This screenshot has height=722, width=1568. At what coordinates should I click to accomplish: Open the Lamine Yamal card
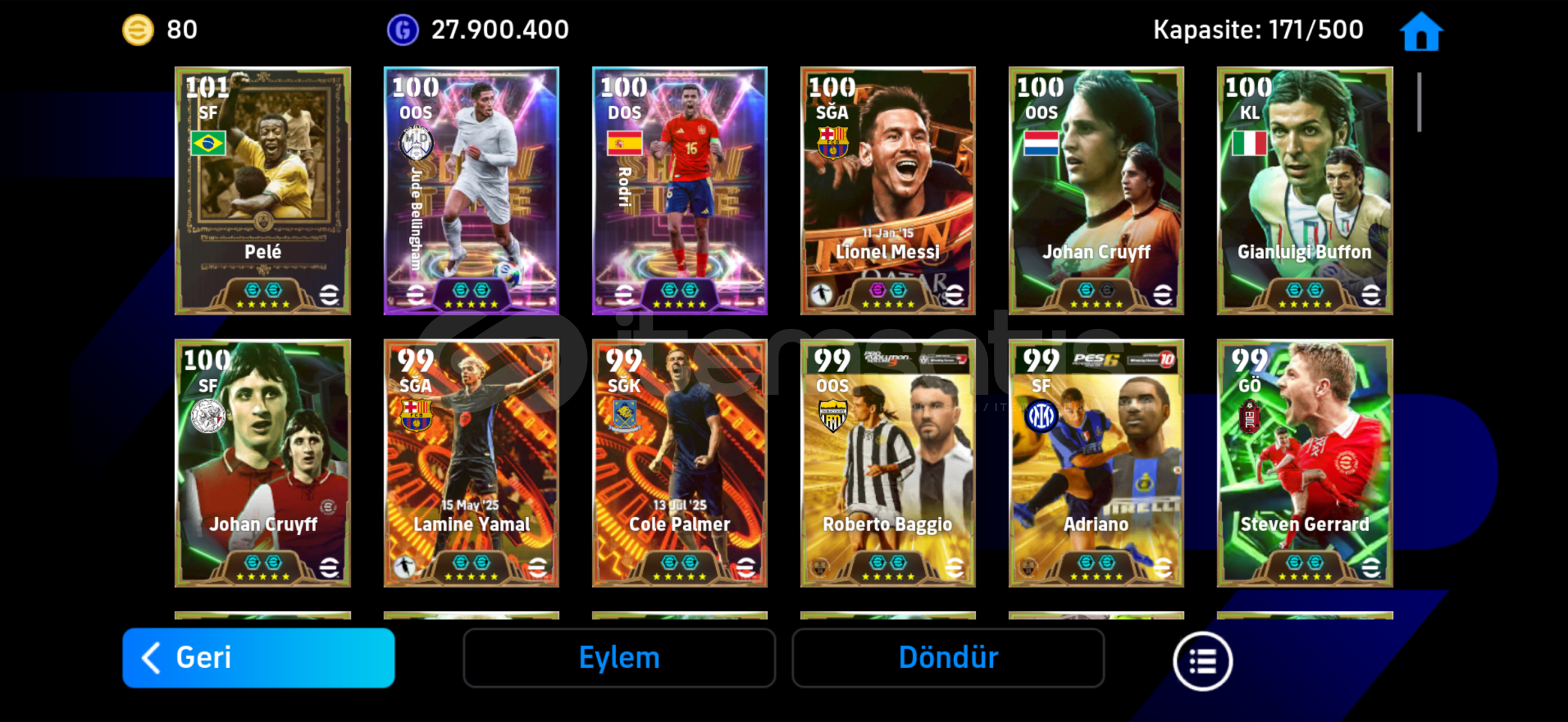pos(471,463)
